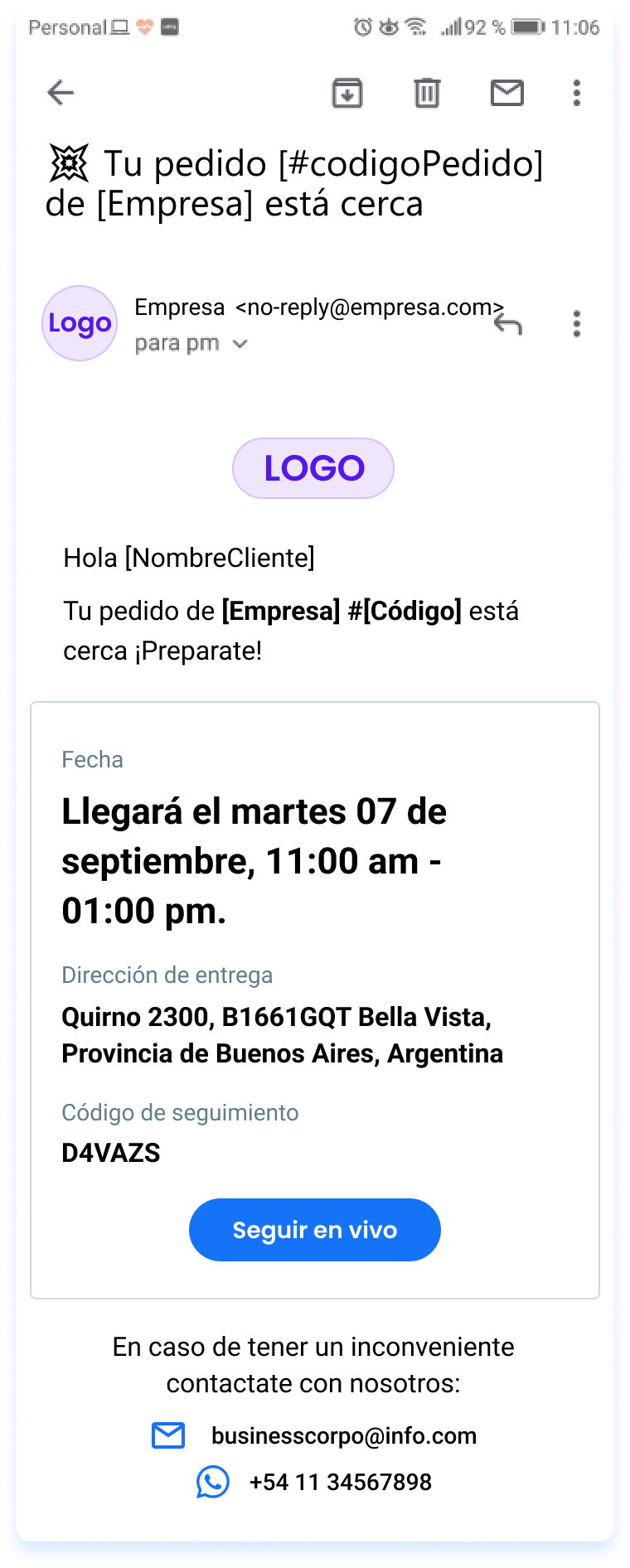Archive this email
This screenshot has height=1568, width=630.
347,93
